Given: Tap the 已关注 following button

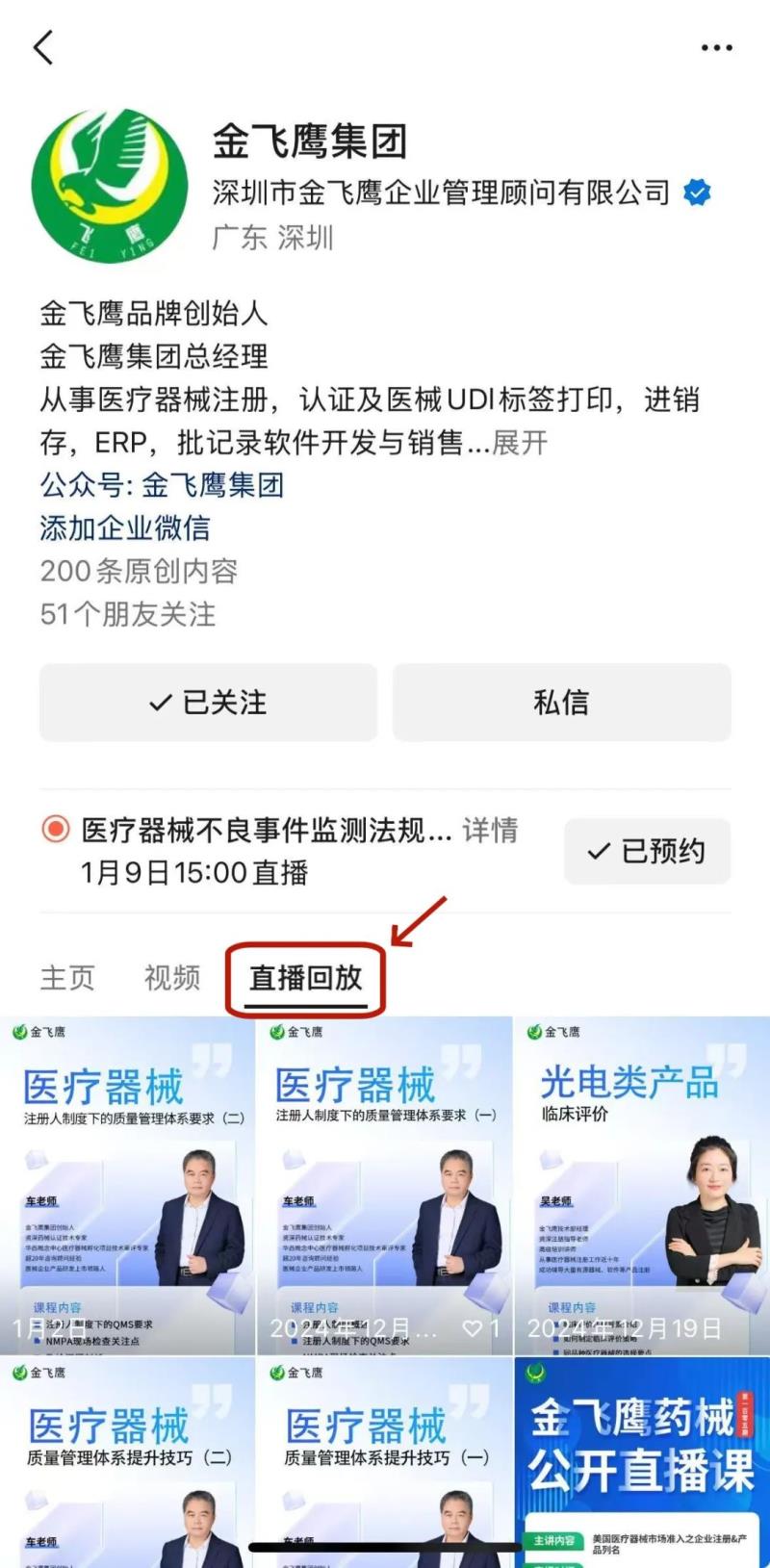Looking at the screenshot, I should pyautogui.click(x=208, y=703).
